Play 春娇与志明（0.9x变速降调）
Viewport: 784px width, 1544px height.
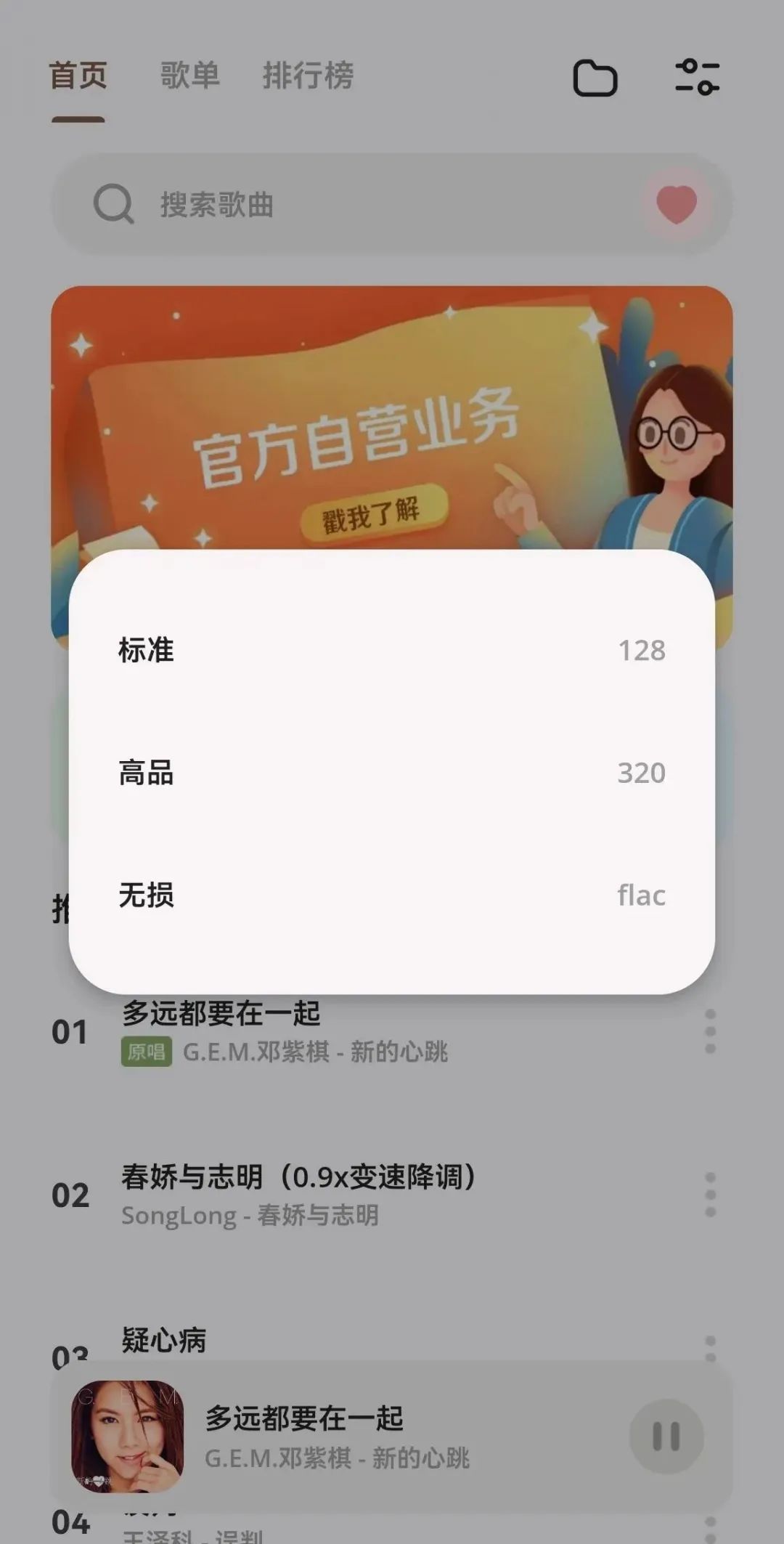298,1194
